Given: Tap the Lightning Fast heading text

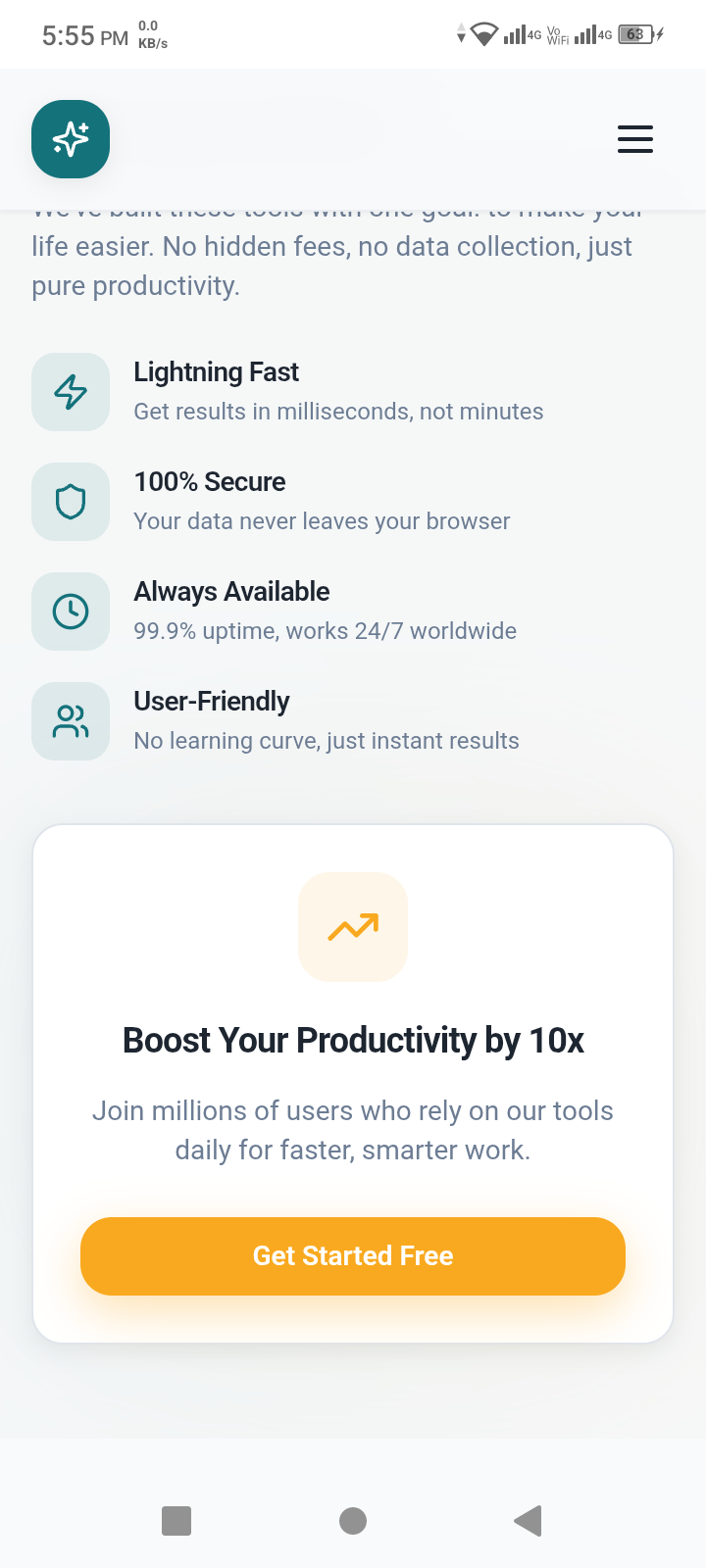Looking at the screenshot, I should tap(216, 372).
